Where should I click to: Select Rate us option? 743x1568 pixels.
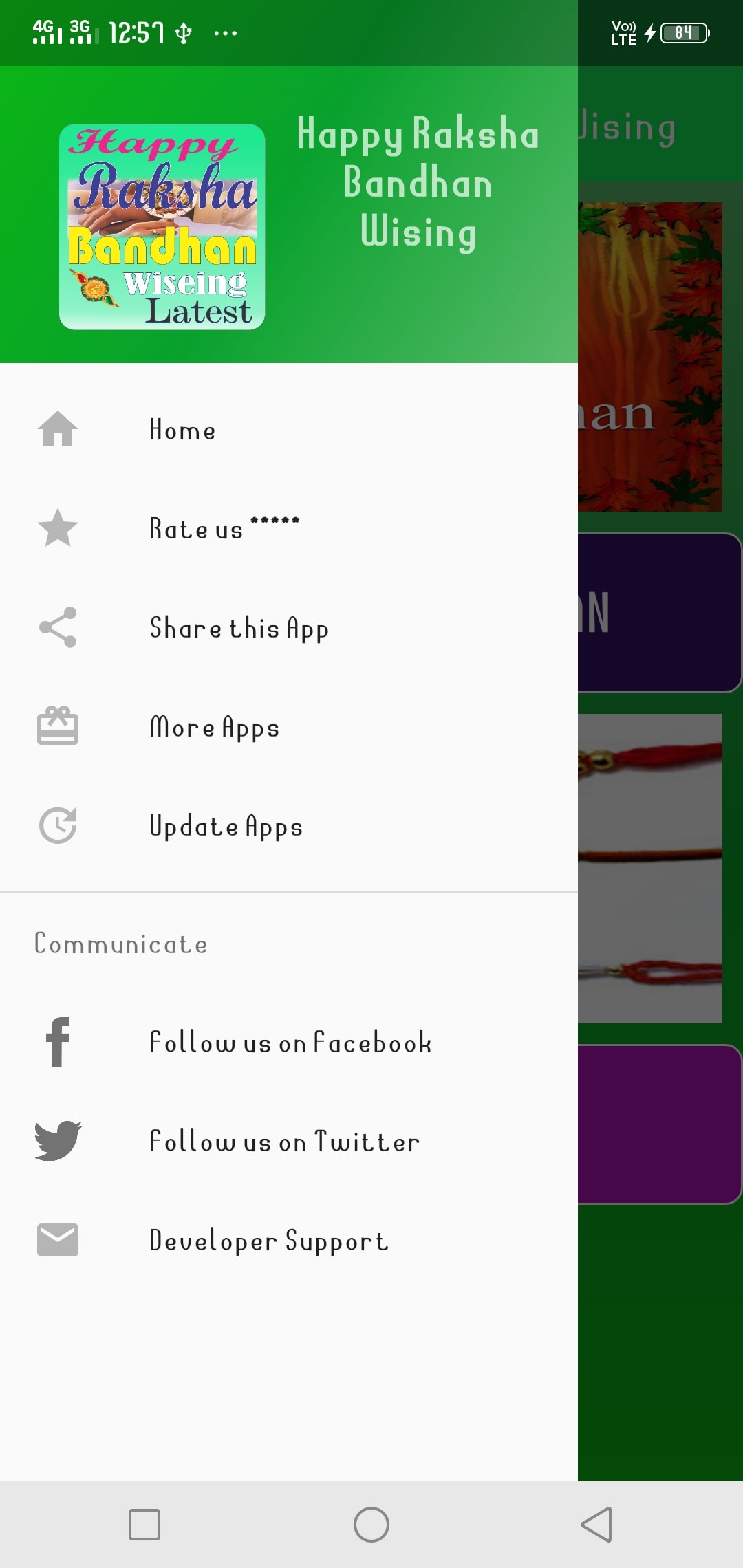coord(289,528)
